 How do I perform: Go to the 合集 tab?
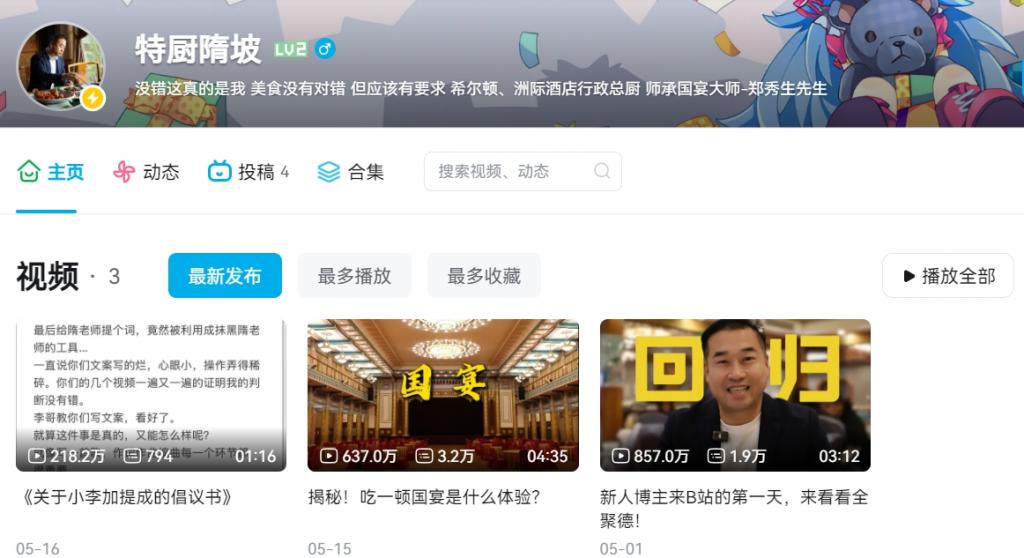(351, 172)
